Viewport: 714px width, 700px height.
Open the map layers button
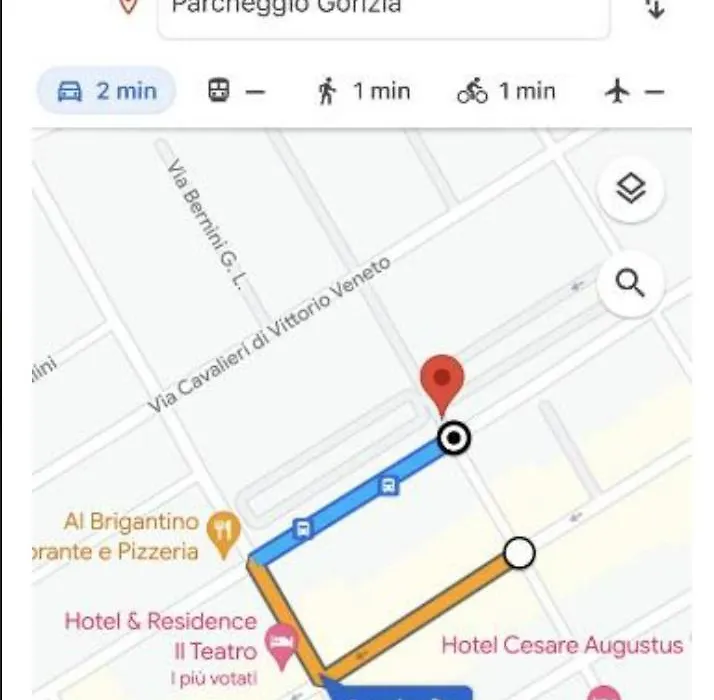point(631,188)
